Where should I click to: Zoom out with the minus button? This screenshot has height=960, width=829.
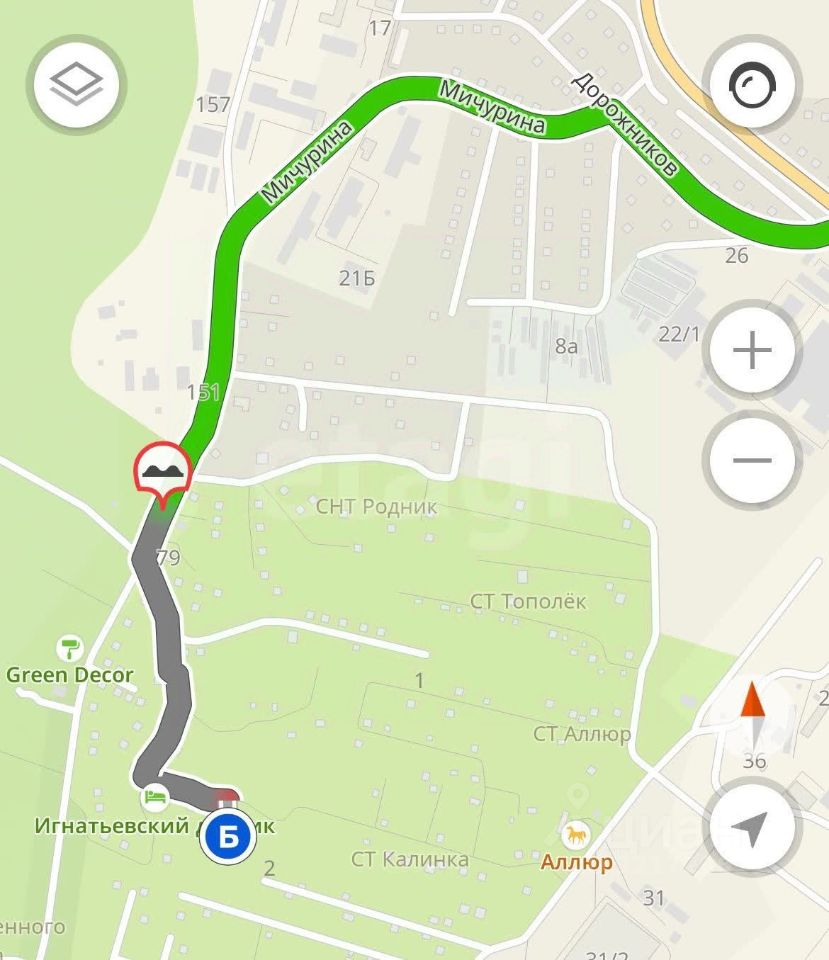pyautogui.click(x=752, y=460)
